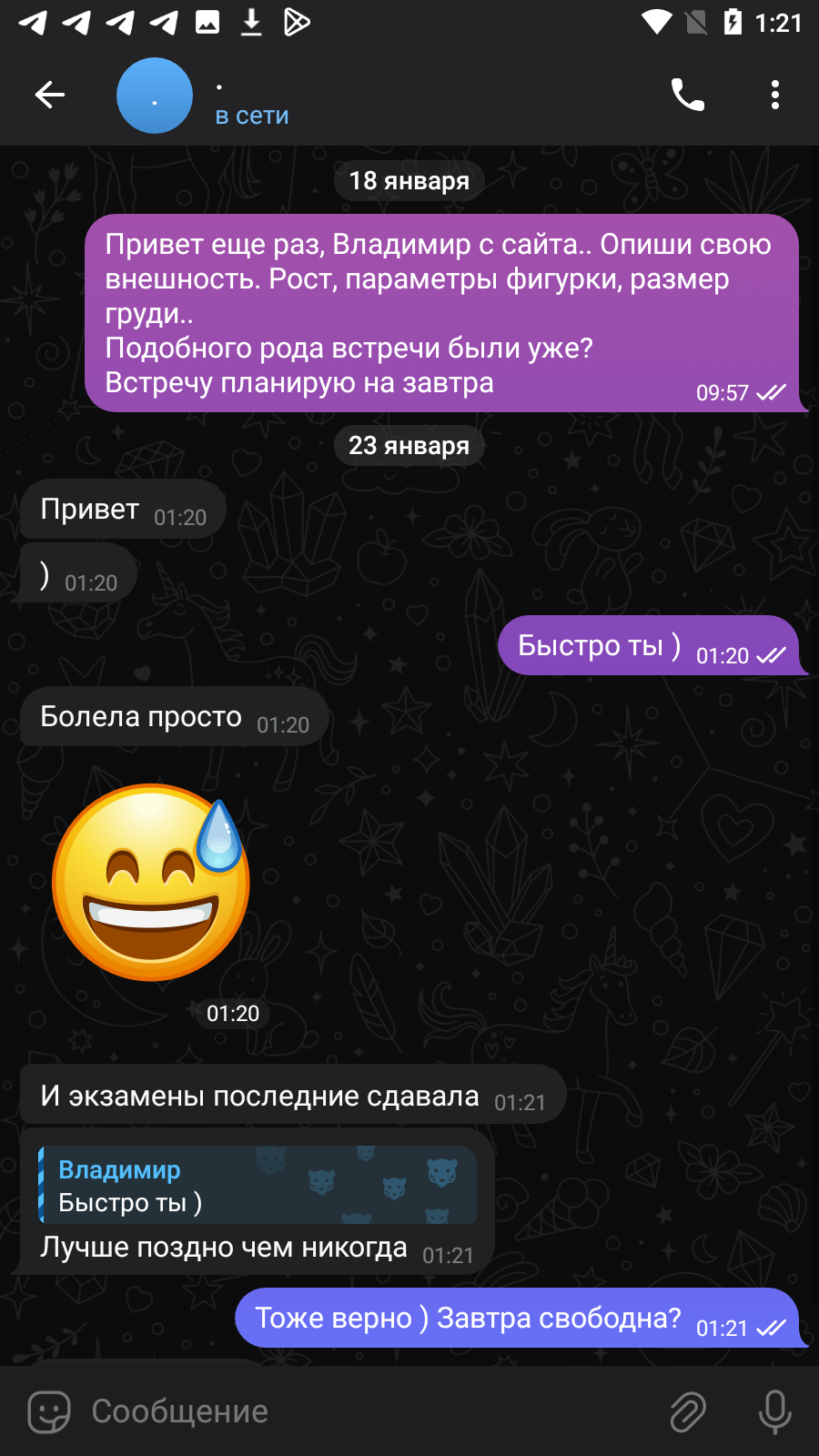This screenshot has width=819, height=1456.
Task: Open the three-dot overflow menu
Action: click(775, 95)
